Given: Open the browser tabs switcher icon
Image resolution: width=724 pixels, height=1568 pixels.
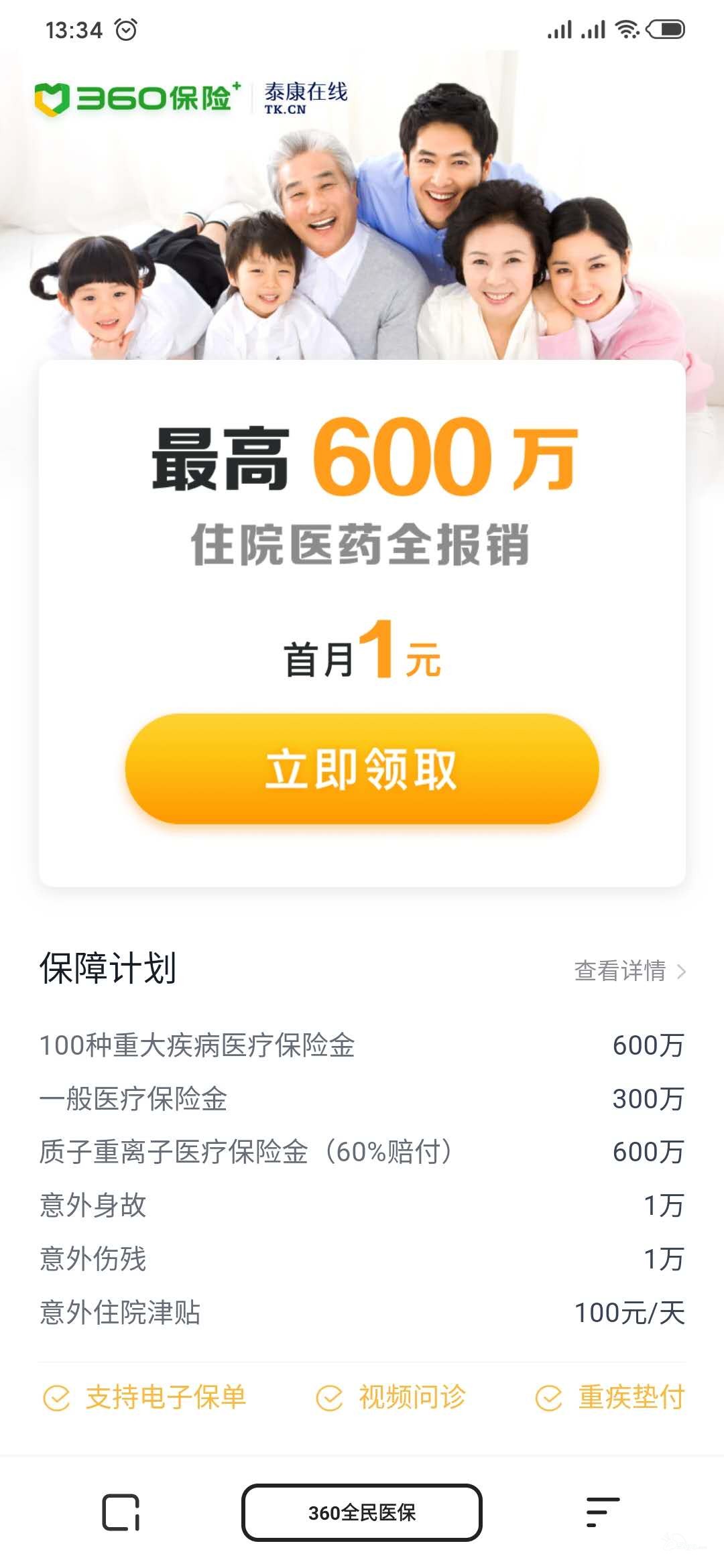Looking at the screenshot, I should tap(121, 1512).
